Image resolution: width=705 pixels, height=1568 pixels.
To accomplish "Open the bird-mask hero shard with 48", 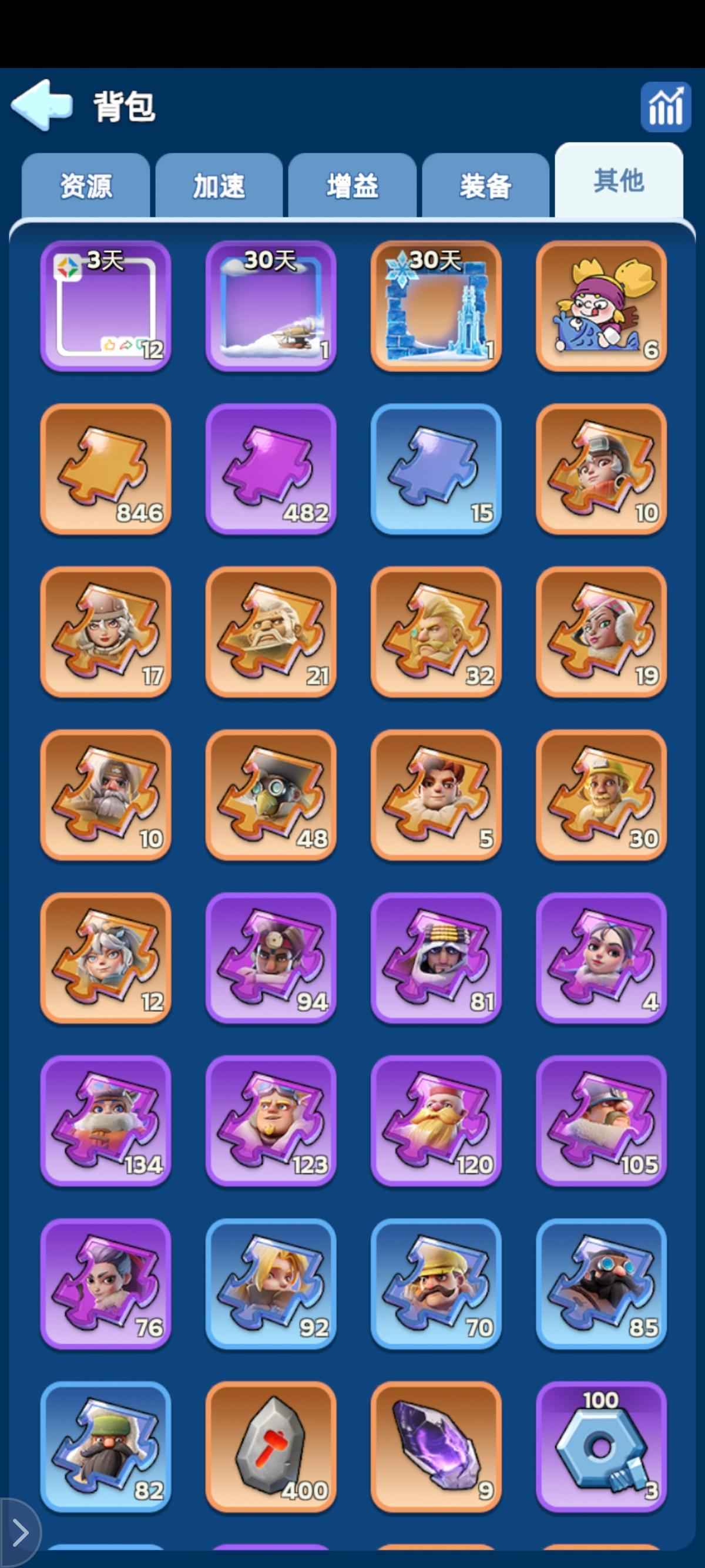I will (x=271, y=795).
